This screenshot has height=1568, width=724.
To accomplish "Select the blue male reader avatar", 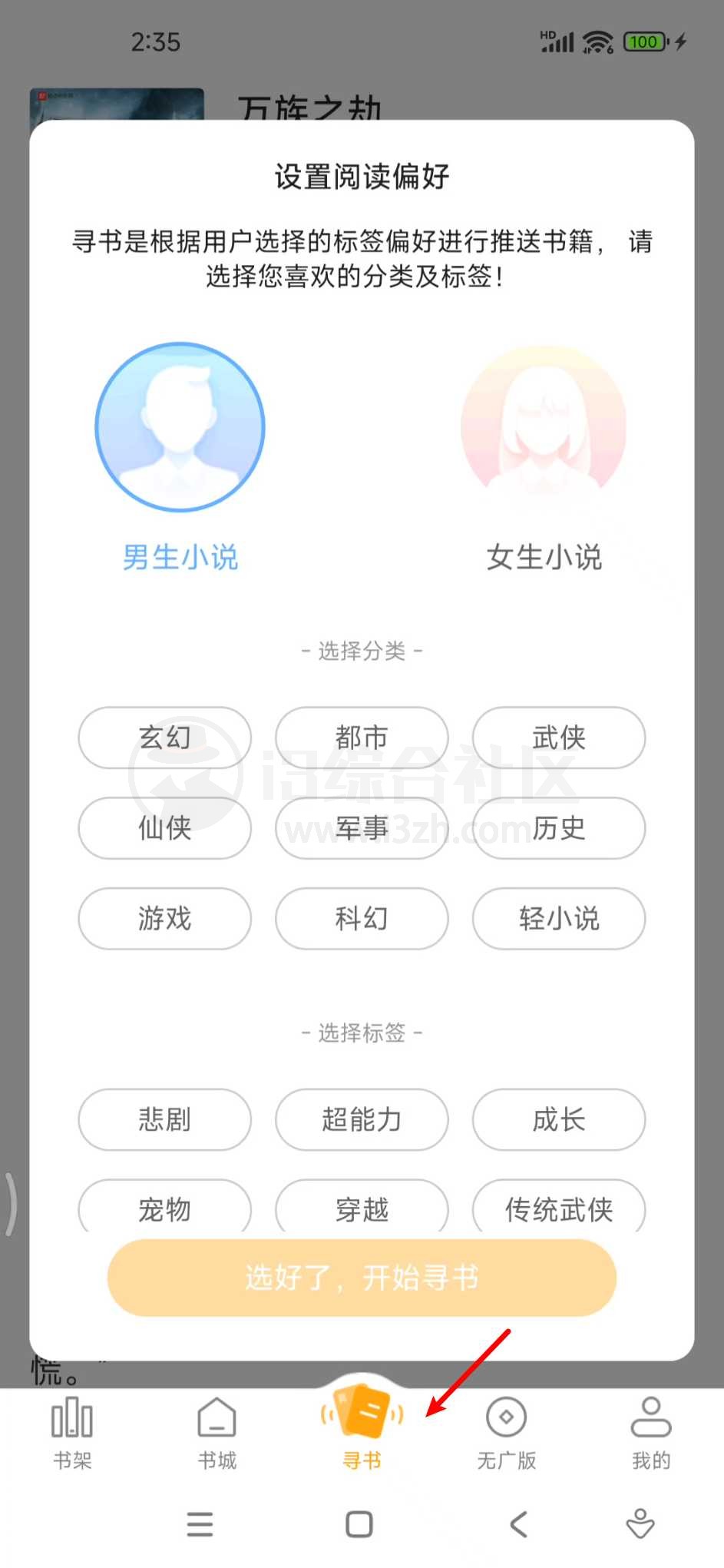I will pyautogui.click(x=180, y=426).
